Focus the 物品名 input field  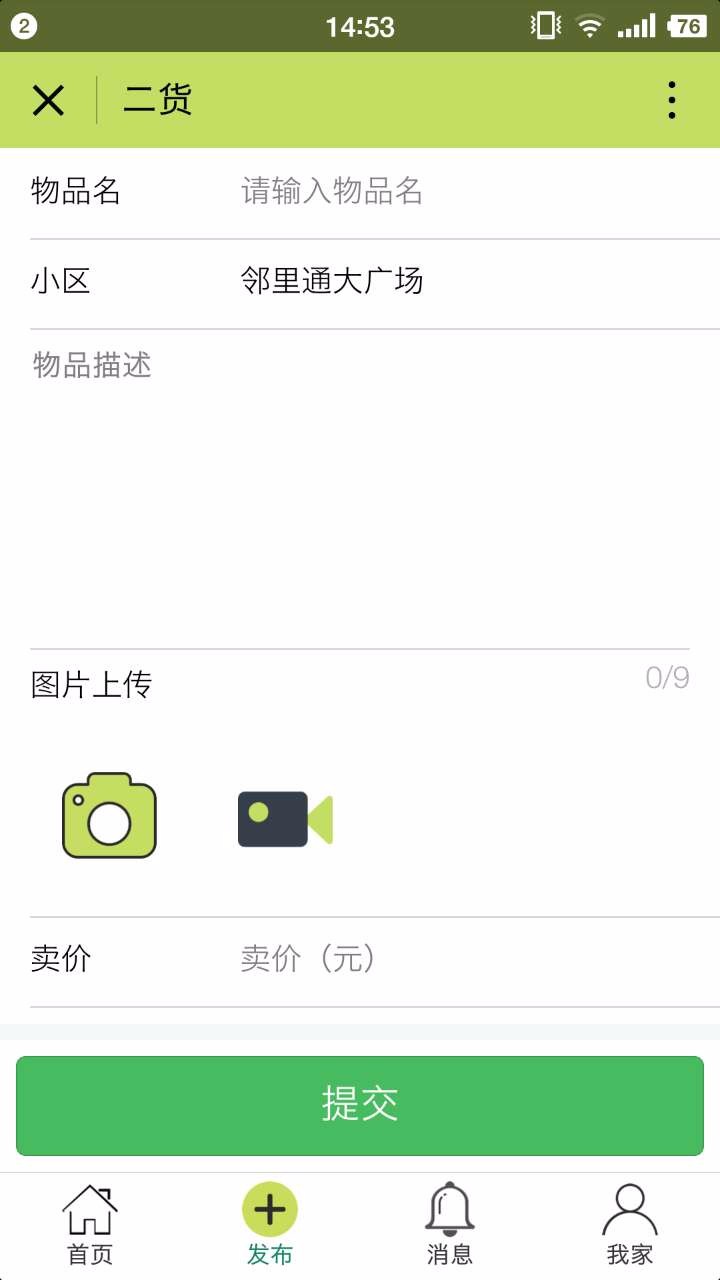pos(470,190)
